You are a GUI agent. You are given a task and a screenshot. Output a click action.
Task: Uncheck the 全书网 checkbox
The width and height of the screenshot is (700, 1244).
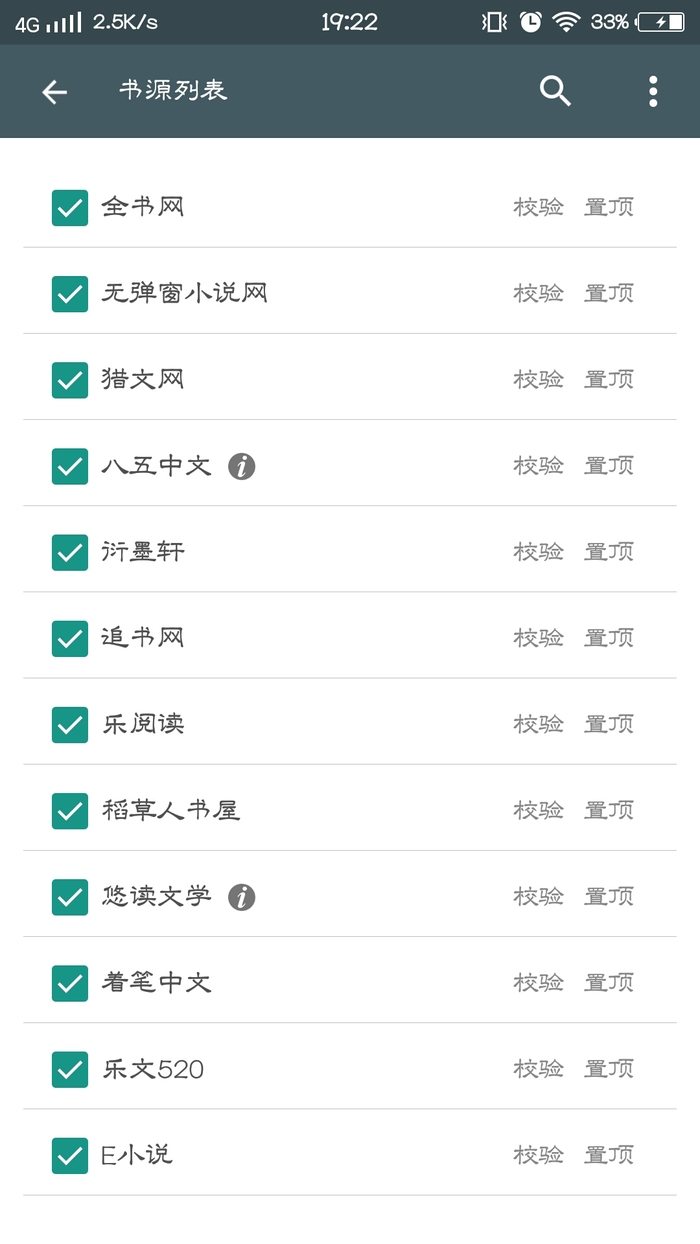pyautogui.click(x=70, y=208)
